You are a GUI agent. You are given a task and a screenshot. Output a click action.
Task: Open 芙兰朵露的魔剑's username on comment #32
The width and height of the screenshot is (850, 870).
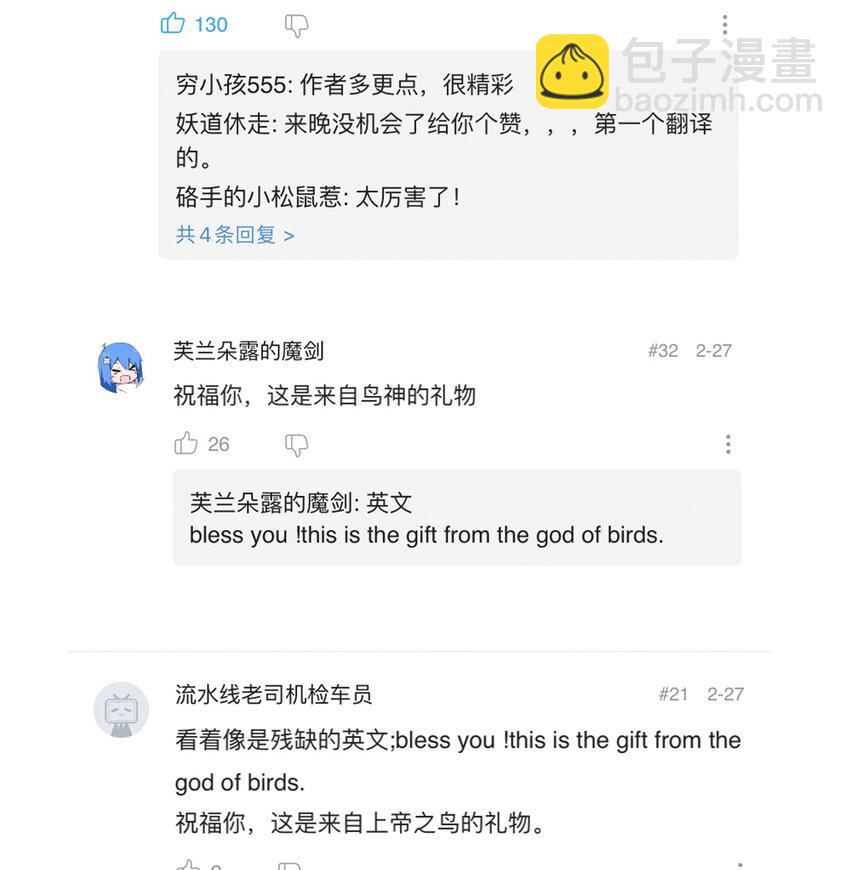(248, 351)
